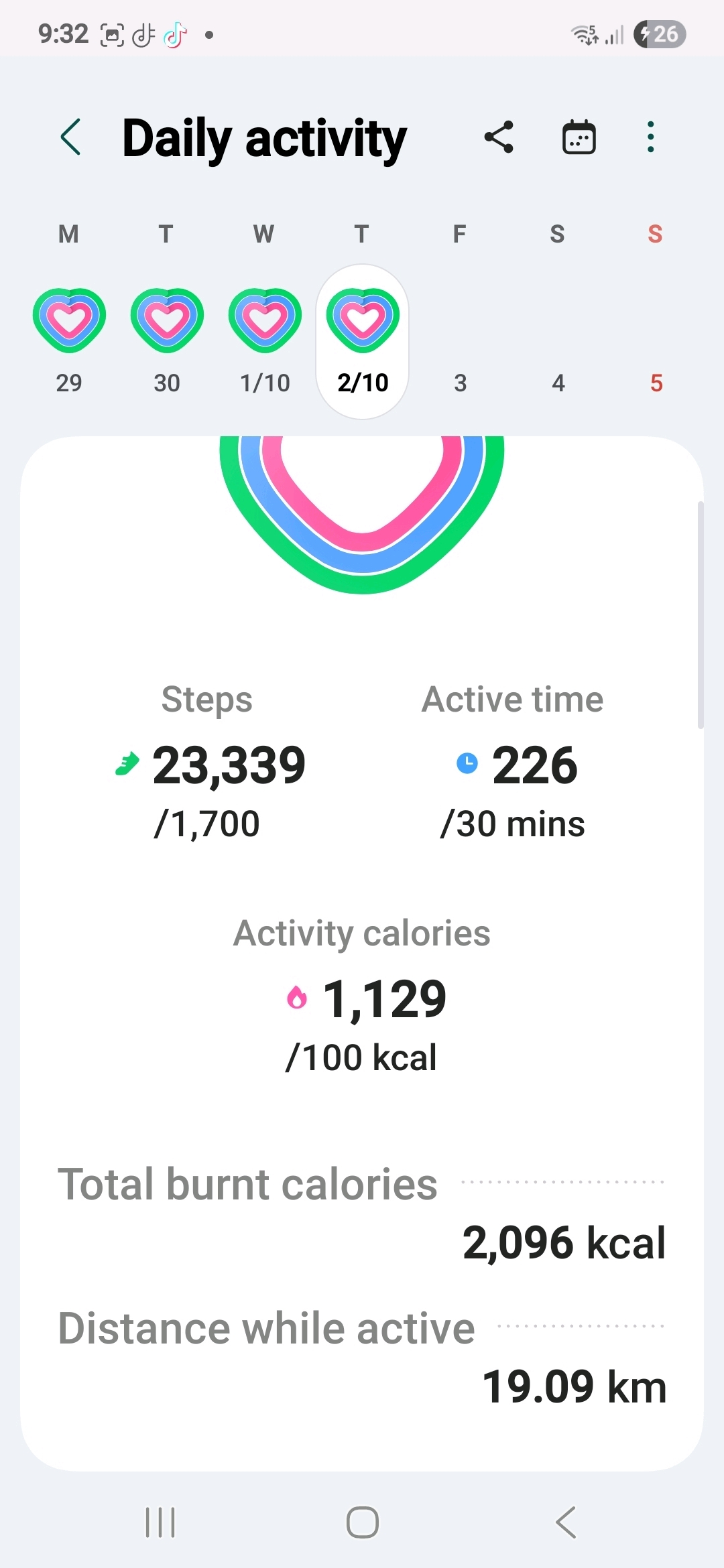The image size is (724, 1568).
Task: Share daily activity summary
Action: point(499,137)
